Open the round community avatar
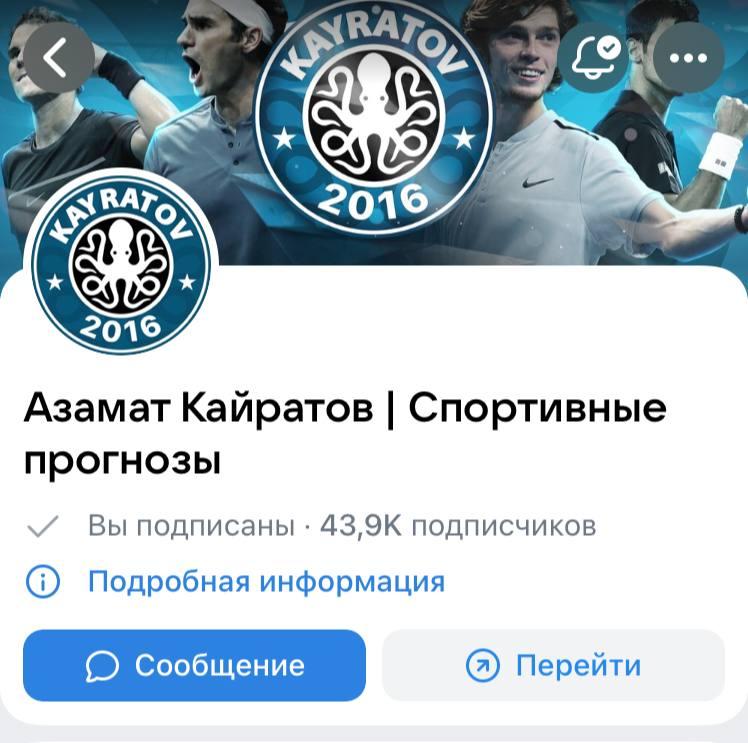 tap(122, 264)
